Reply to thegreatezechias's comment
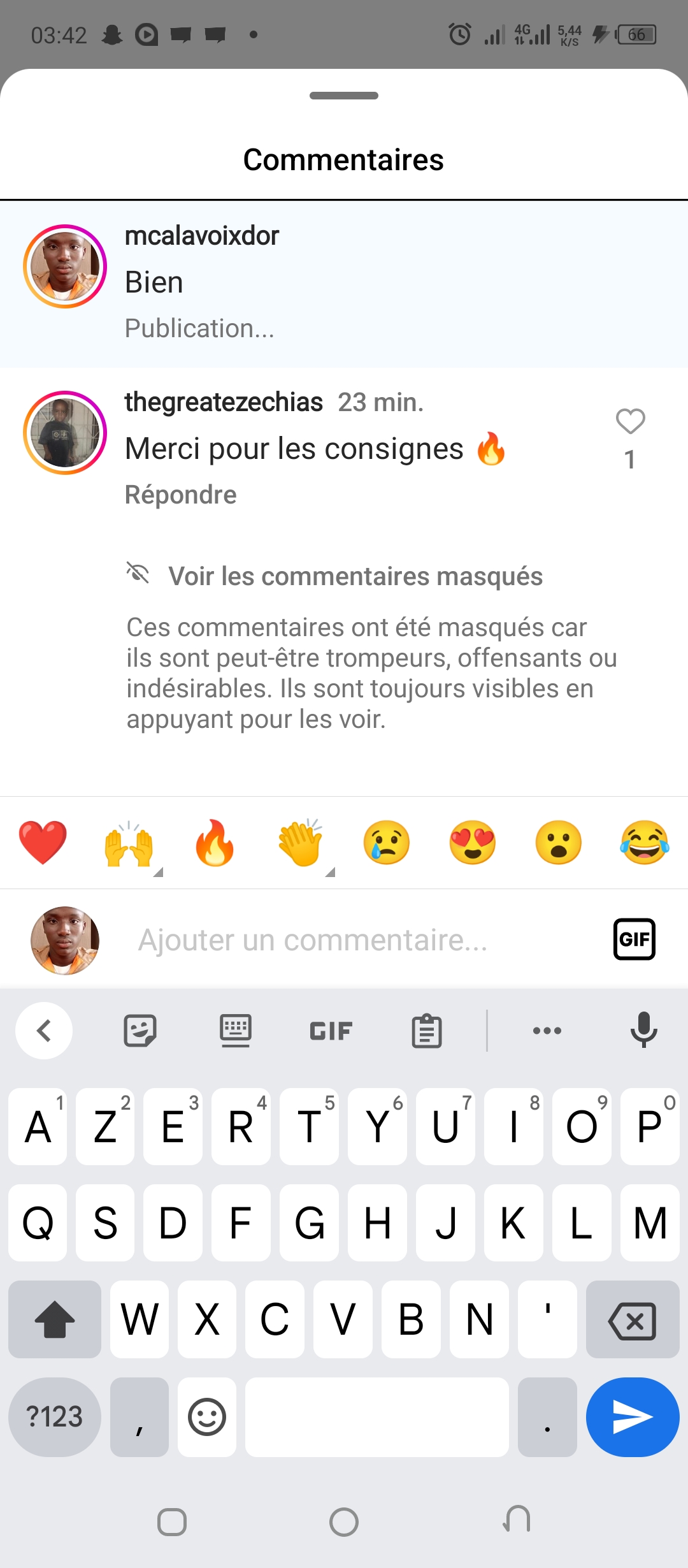 180,495
